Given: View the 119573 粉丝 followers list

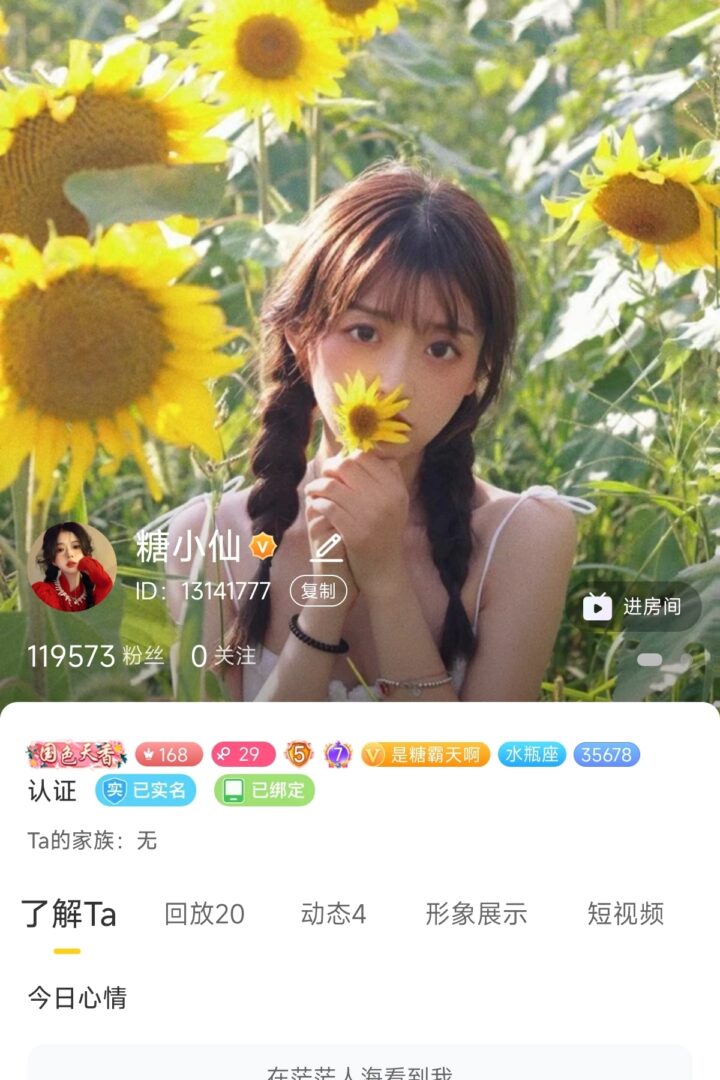Looking at the screenshot, I should click(x=95, y=656).
